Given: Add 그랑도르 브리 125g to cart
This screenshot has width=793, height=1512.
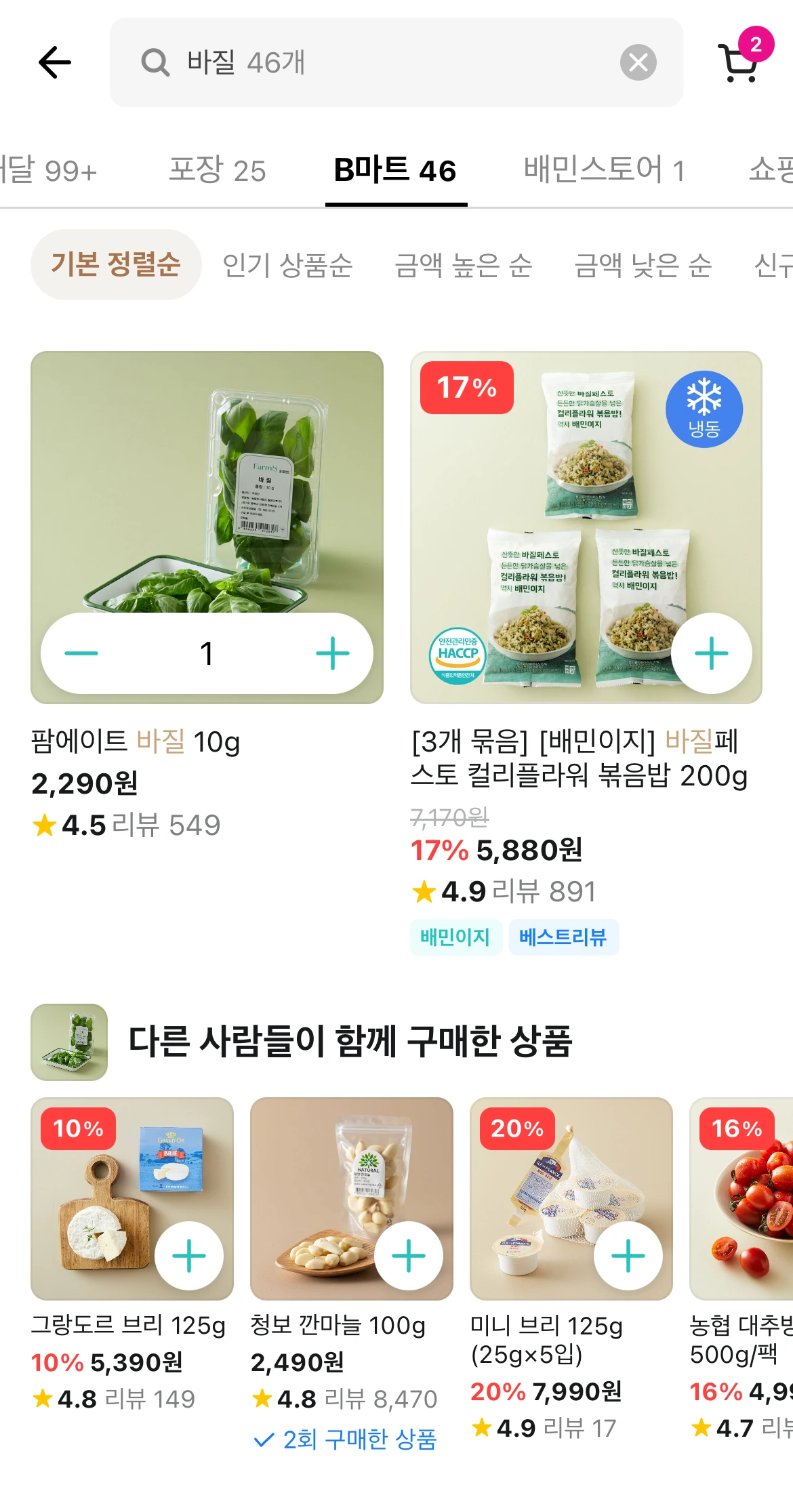Looking at the screenshot, I should pos(189,1256).
